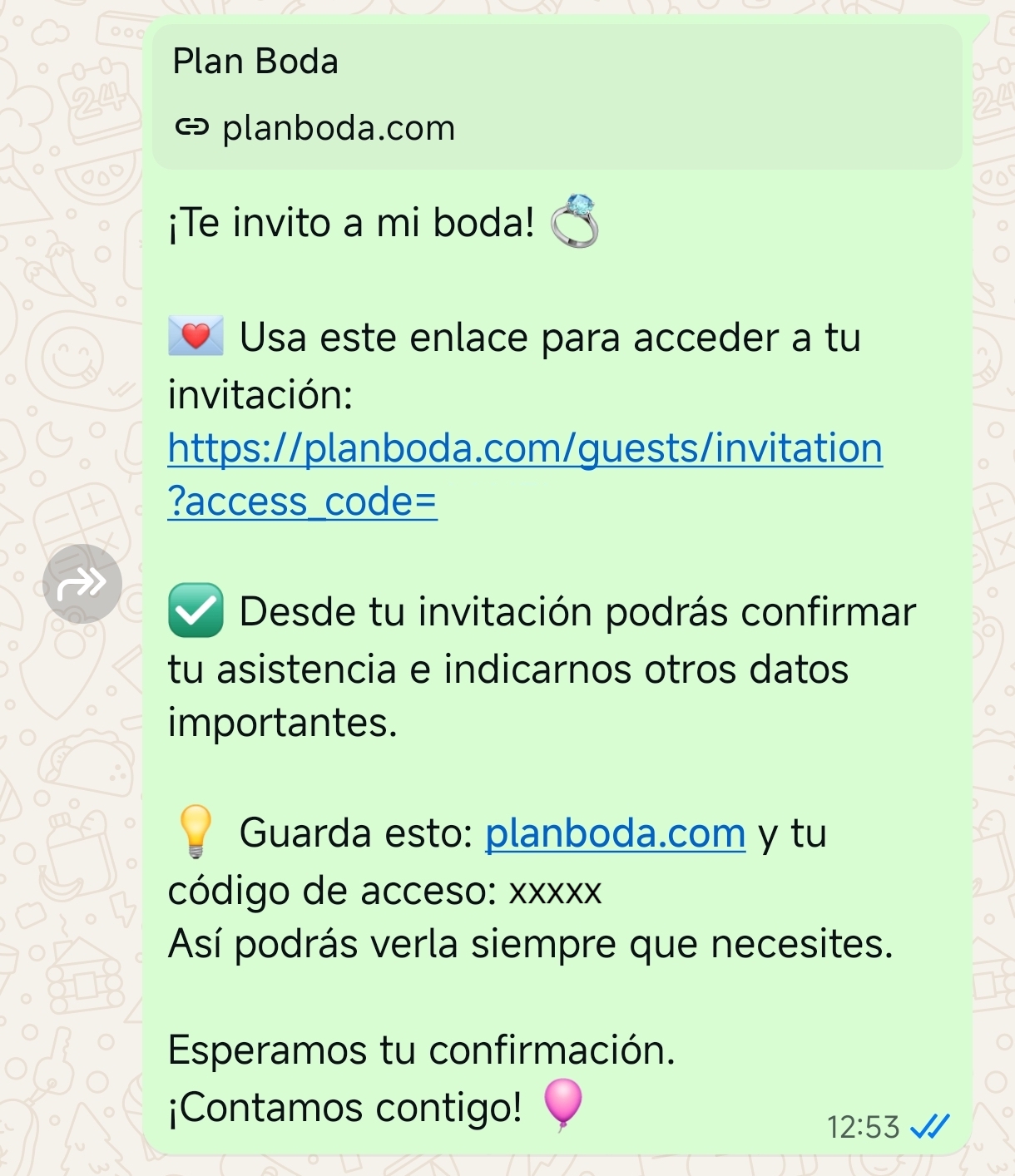Open the https://planboda.com/guests/invitation access link
Image resolution: width=1015 pixels, height=1176 pixels.
coord(524,447)
